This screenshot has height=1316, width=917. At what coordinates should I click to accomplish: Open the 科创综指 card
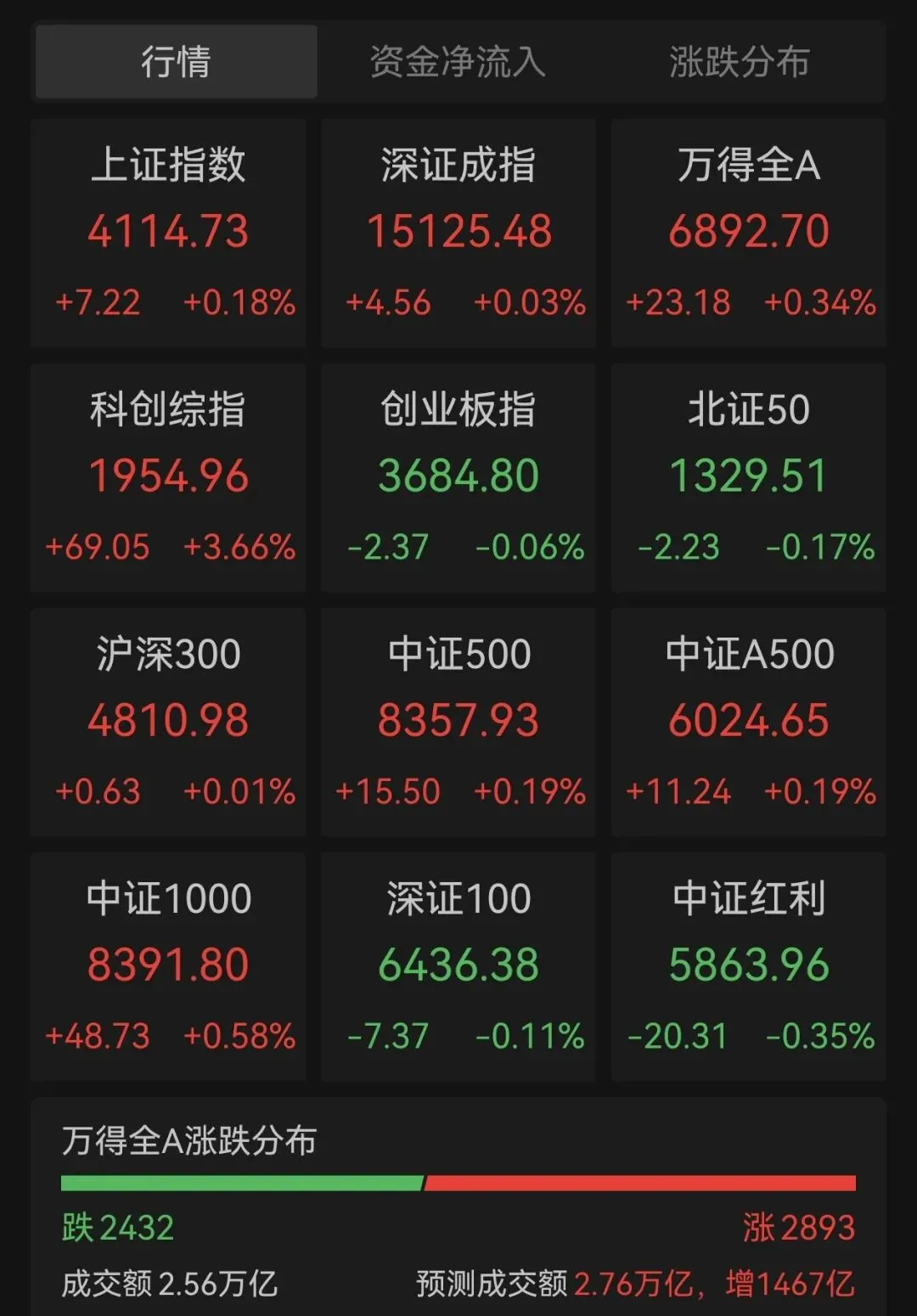coord(168,478)
